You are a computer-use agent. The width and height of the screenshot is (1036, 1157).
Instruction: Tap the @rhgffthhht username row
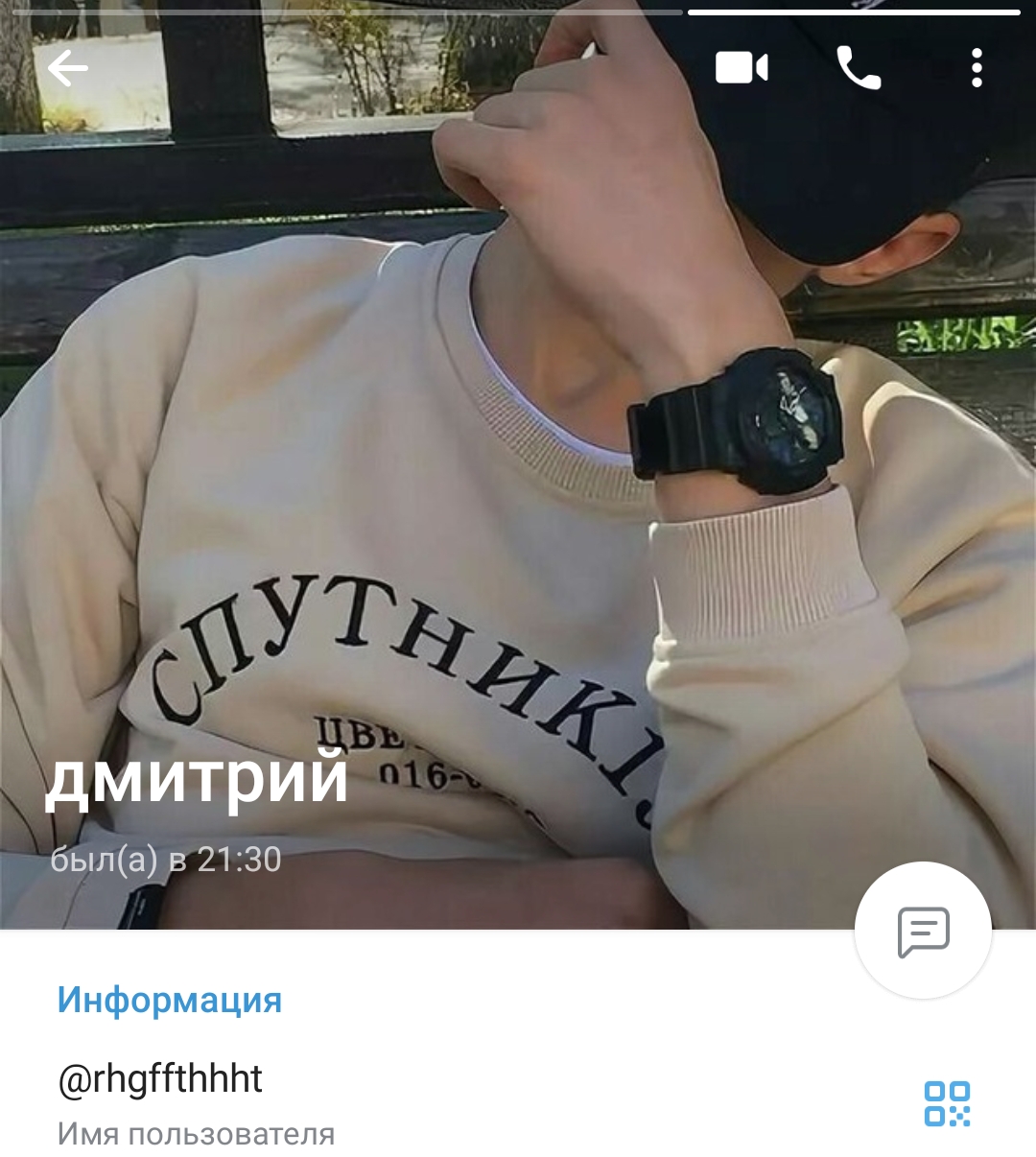click(x=384, y=1101)
